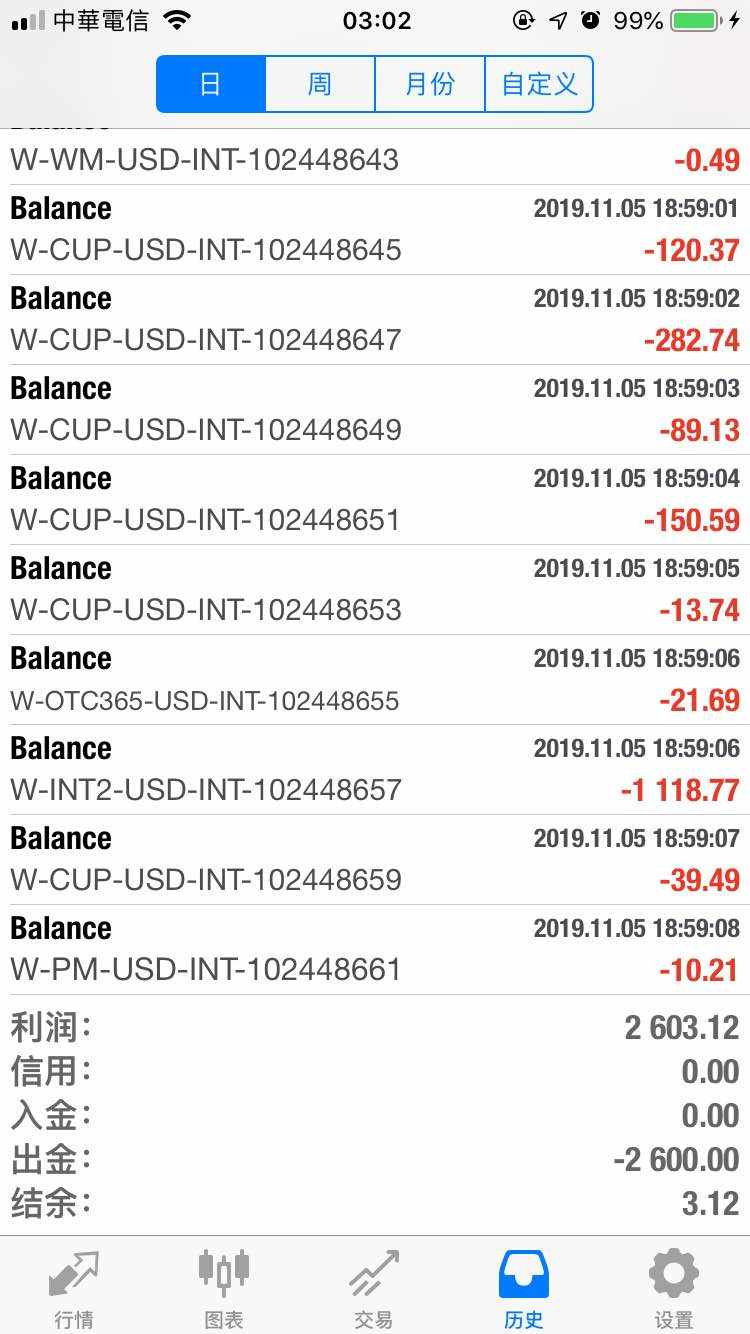Go to the 图表 chart tab
The height and width of the screenshot is (1334, 750).
224,1288
